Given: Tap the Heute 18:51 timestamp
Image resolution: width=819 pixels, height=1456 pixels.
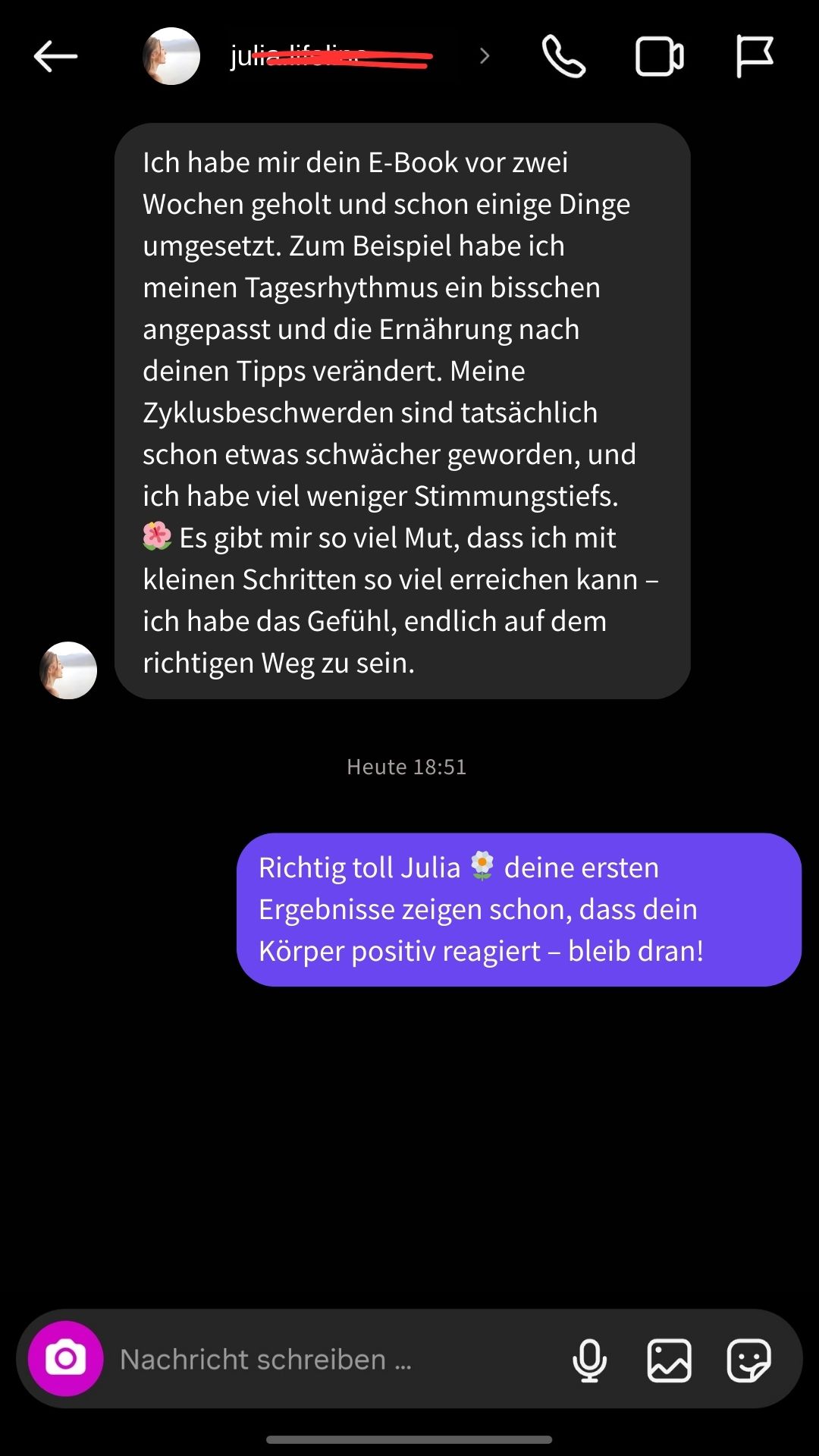Looking at the screenshot, I should (x=406, y=767).
